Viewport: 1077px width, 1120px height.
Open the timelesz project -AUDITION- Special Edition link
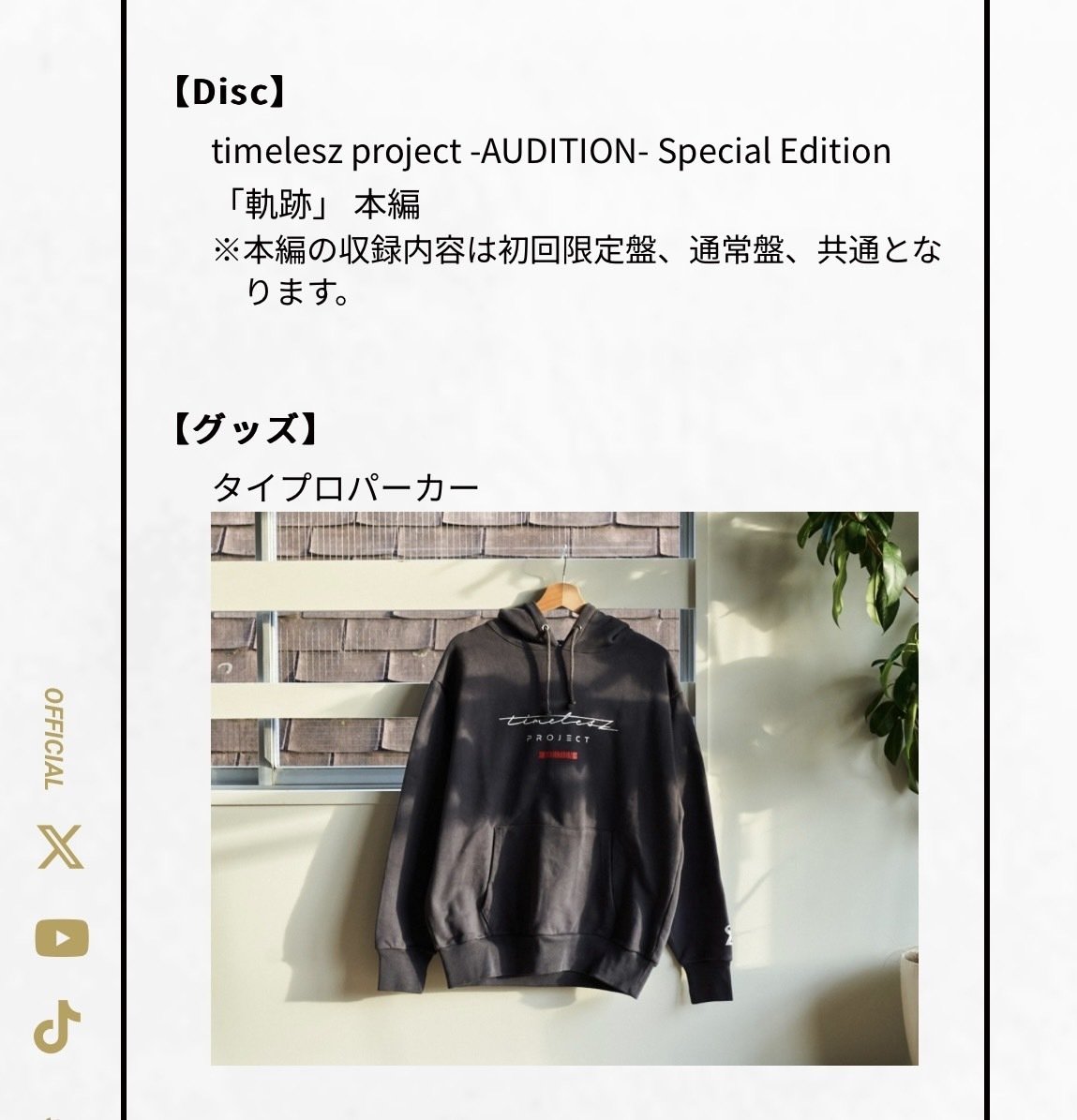pyautogui.click(x=549, y=150)
